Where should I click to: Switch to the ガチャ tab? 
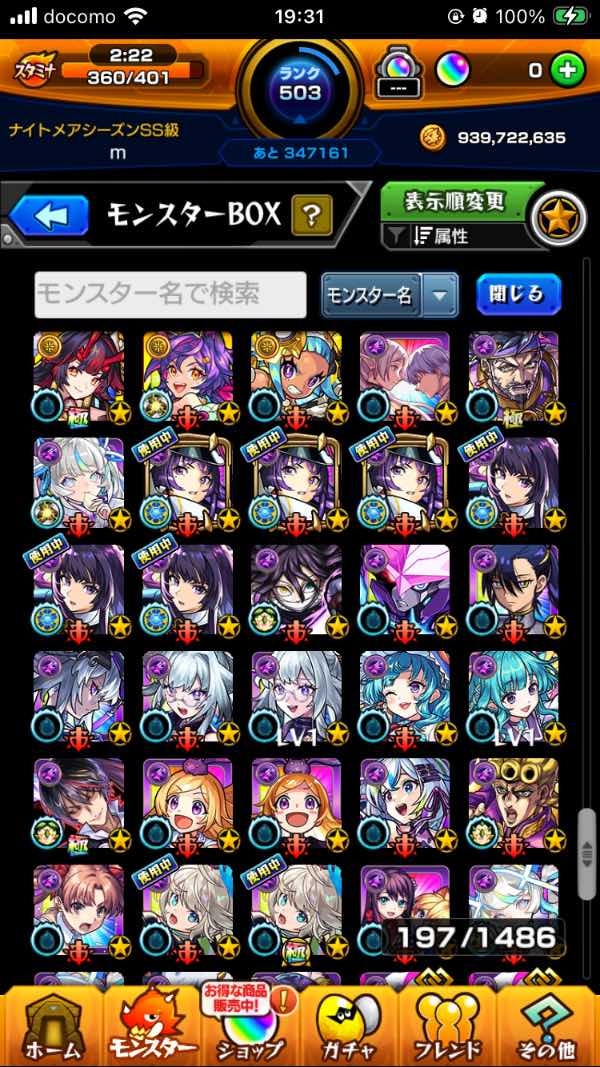[x=350, y=1025]
